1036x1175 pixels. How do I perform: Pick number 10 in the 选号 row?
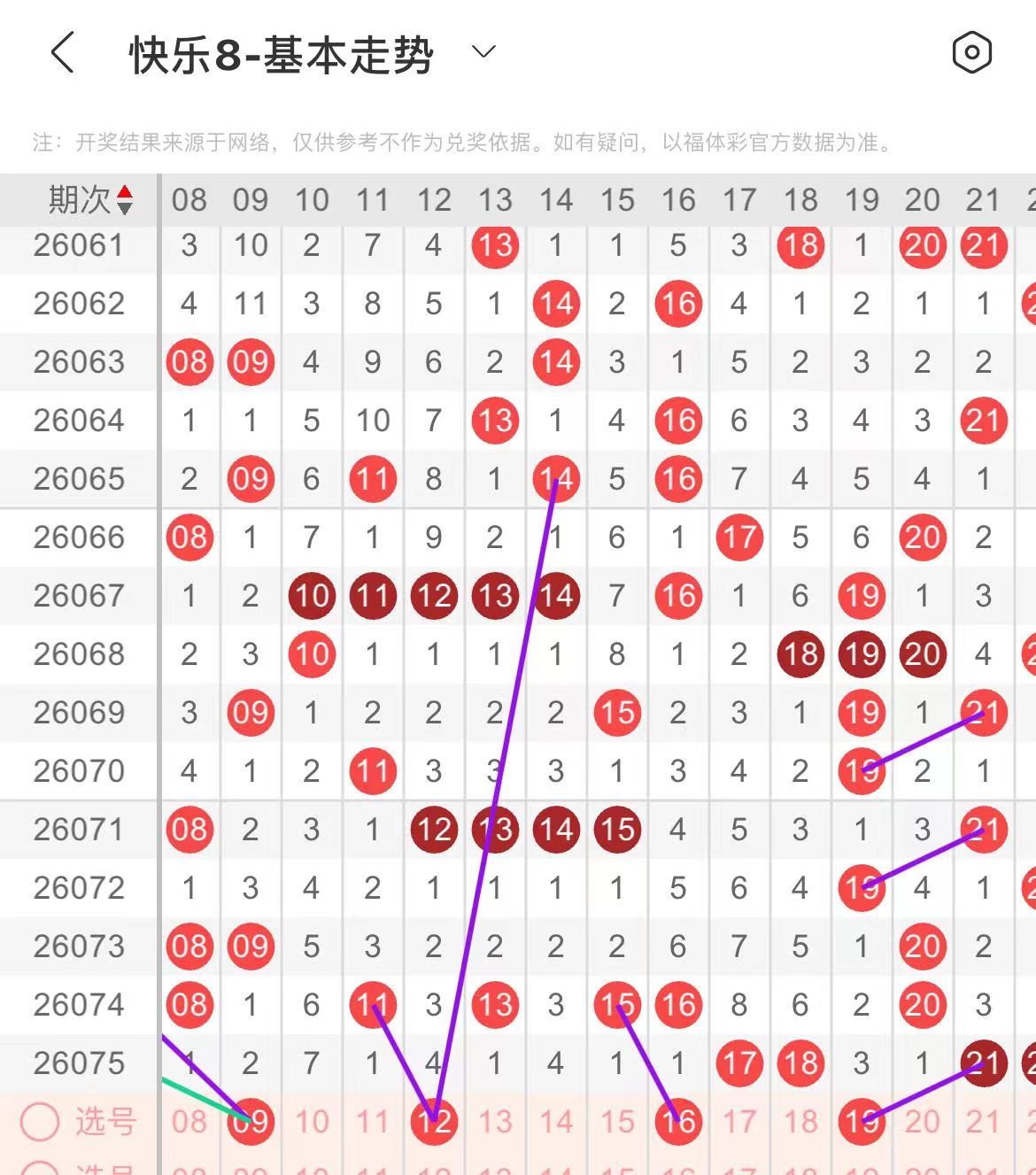[x=312, y=1122]
